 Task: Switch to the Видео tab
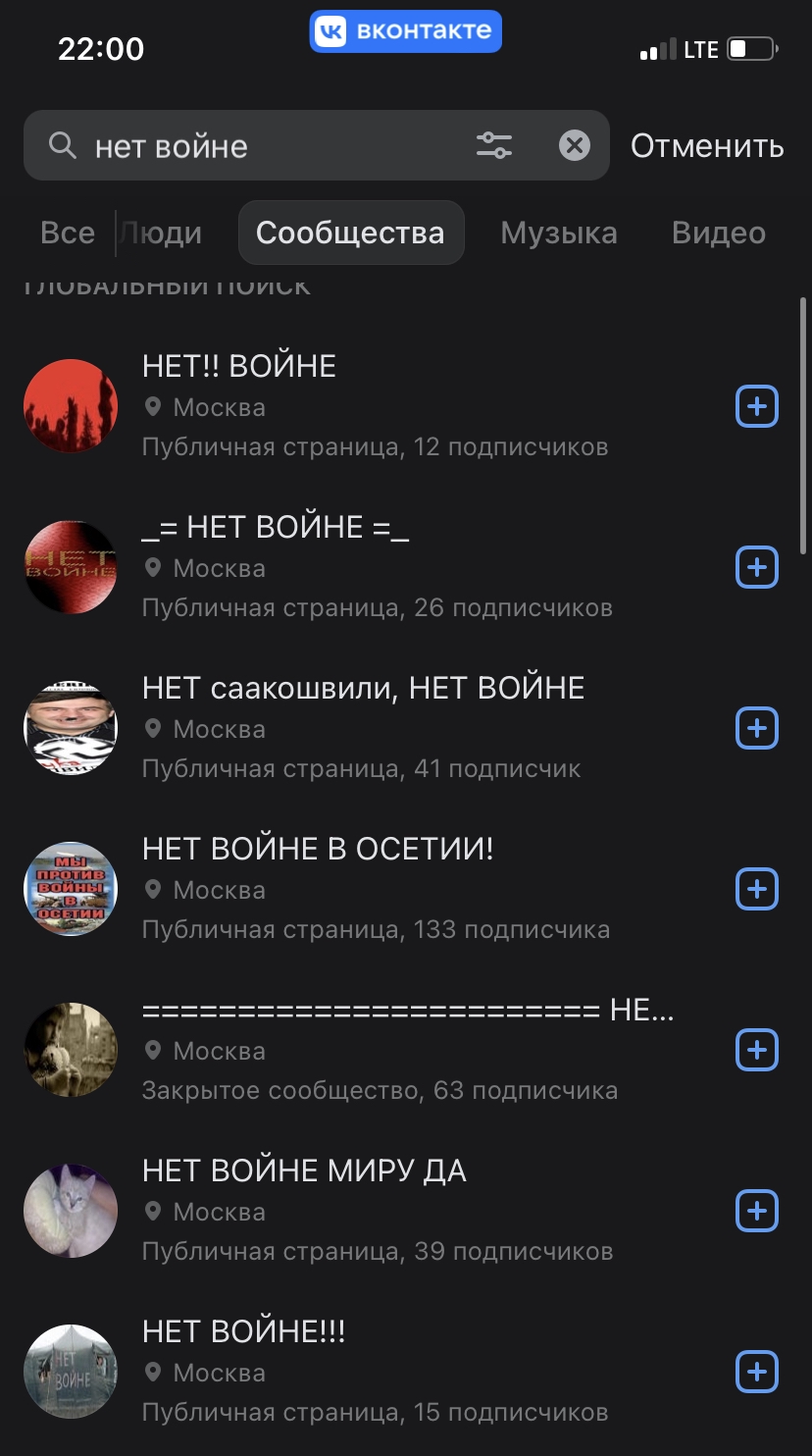click(x=719, y=233)
